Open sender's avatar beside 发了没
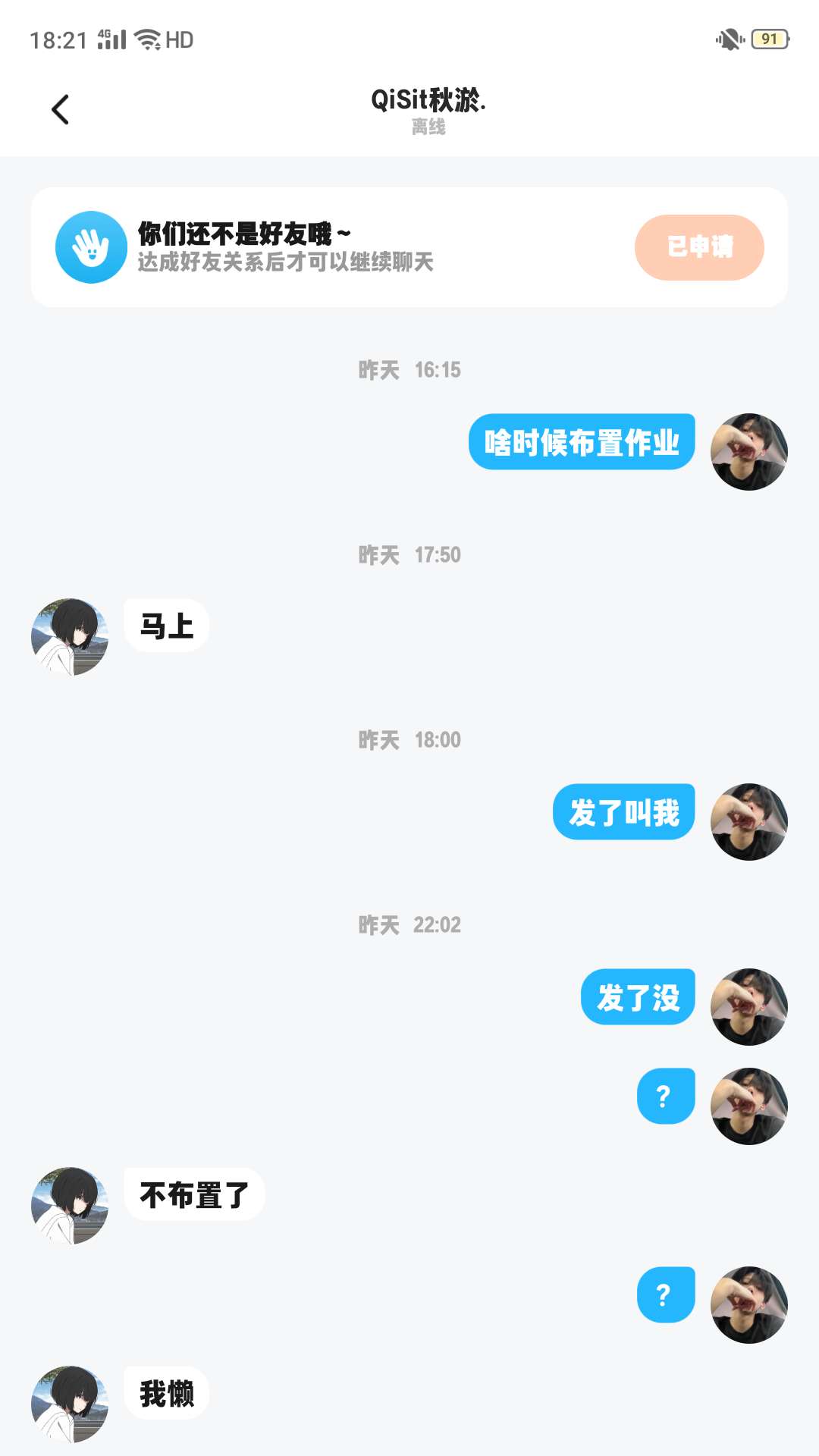This screenshot has height=1456, width=819. [748, 1007]
